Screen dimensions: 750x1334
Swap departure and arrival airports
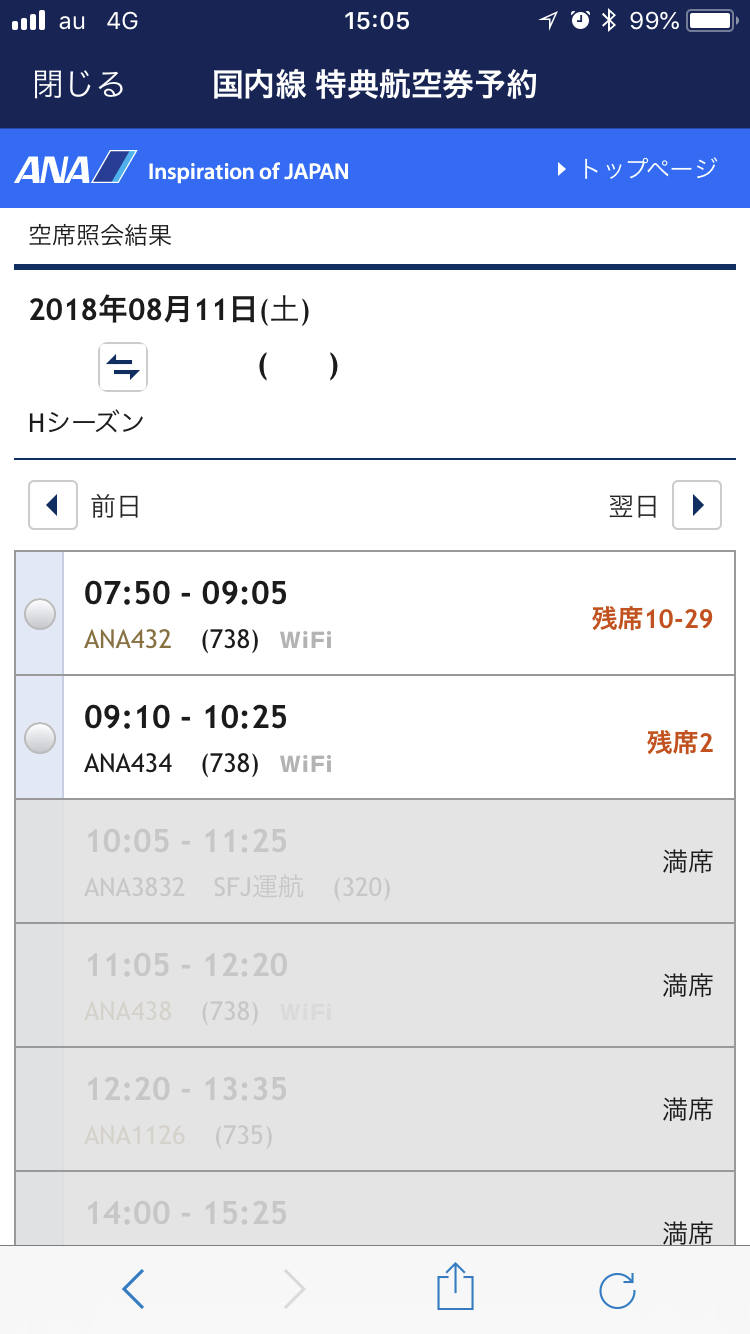click(x=123, y=367)
